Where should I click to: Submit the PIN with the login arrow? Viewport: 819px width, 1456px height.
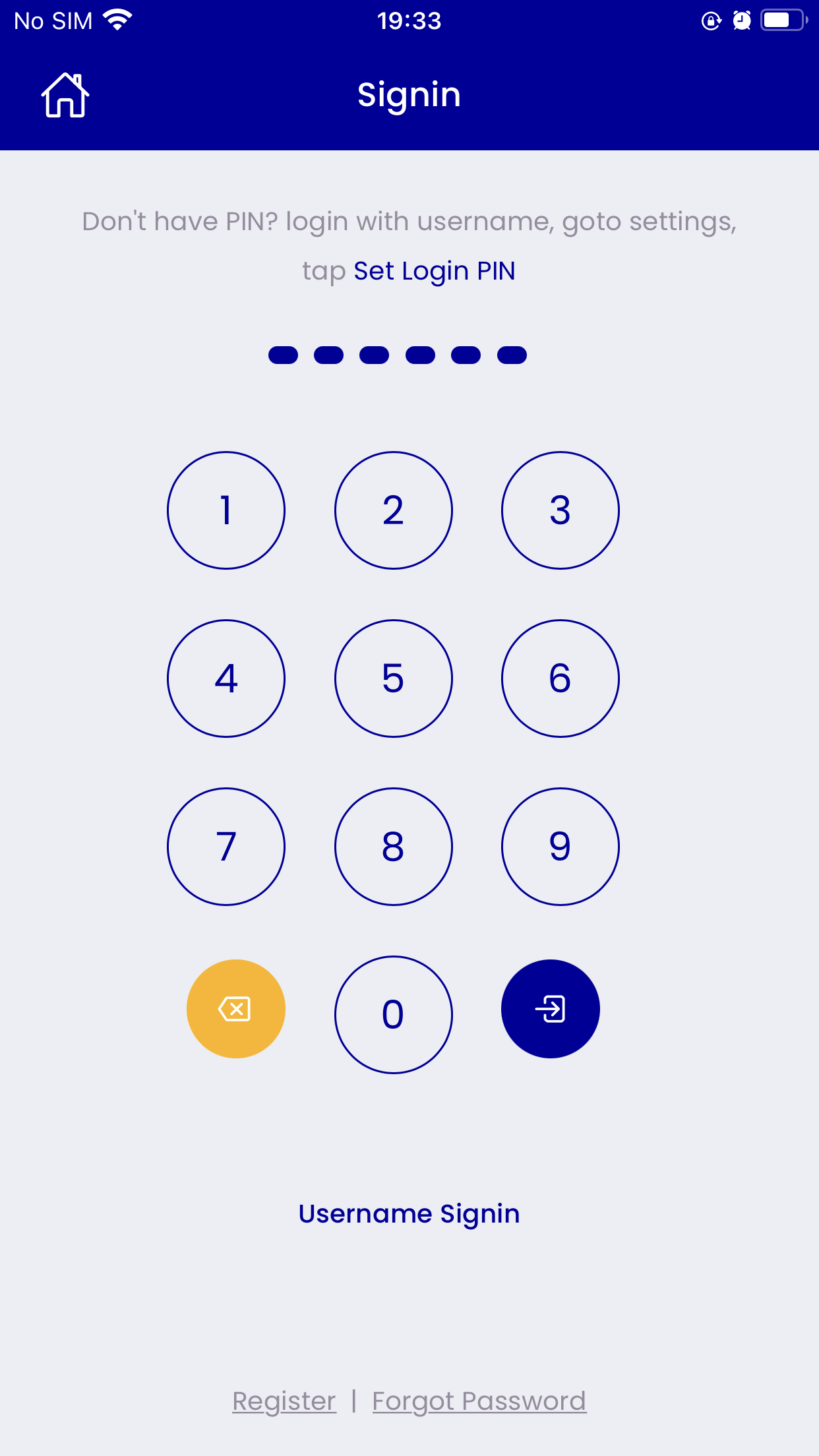coord(551,1009)
